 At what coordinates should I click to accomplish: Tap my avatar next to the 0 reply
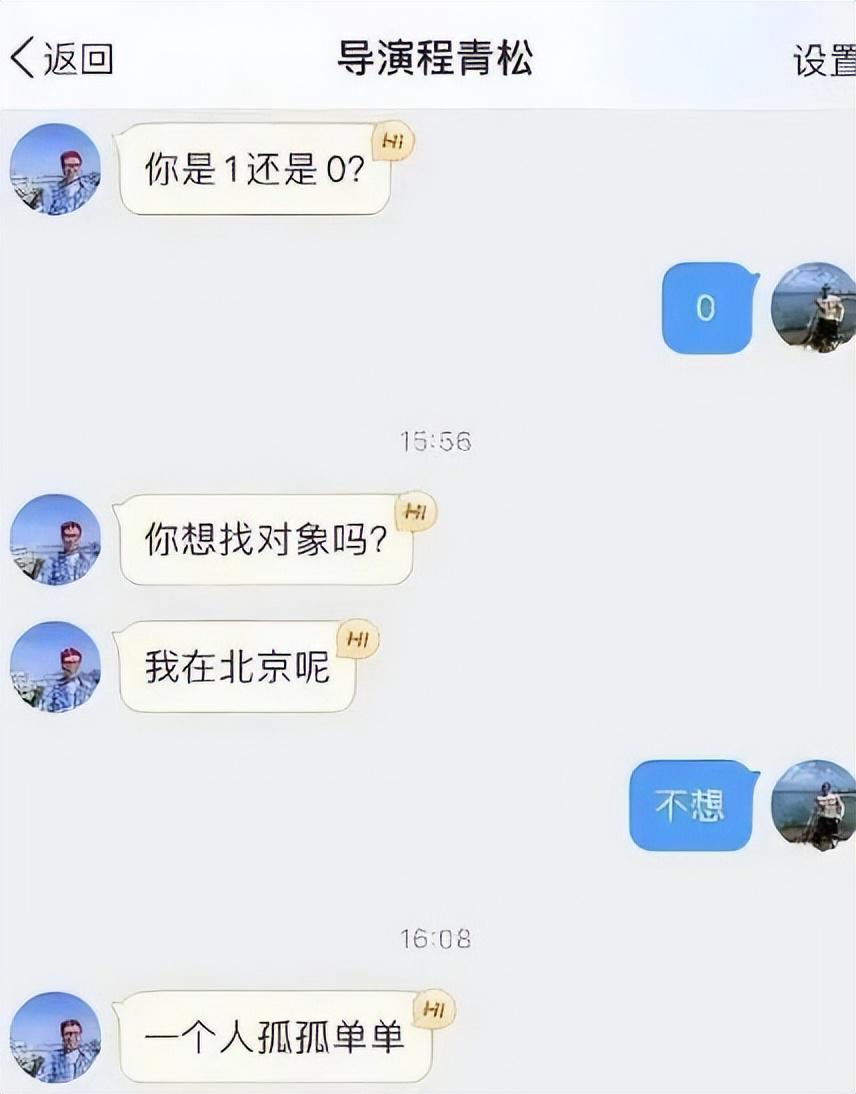pos(814,307)
